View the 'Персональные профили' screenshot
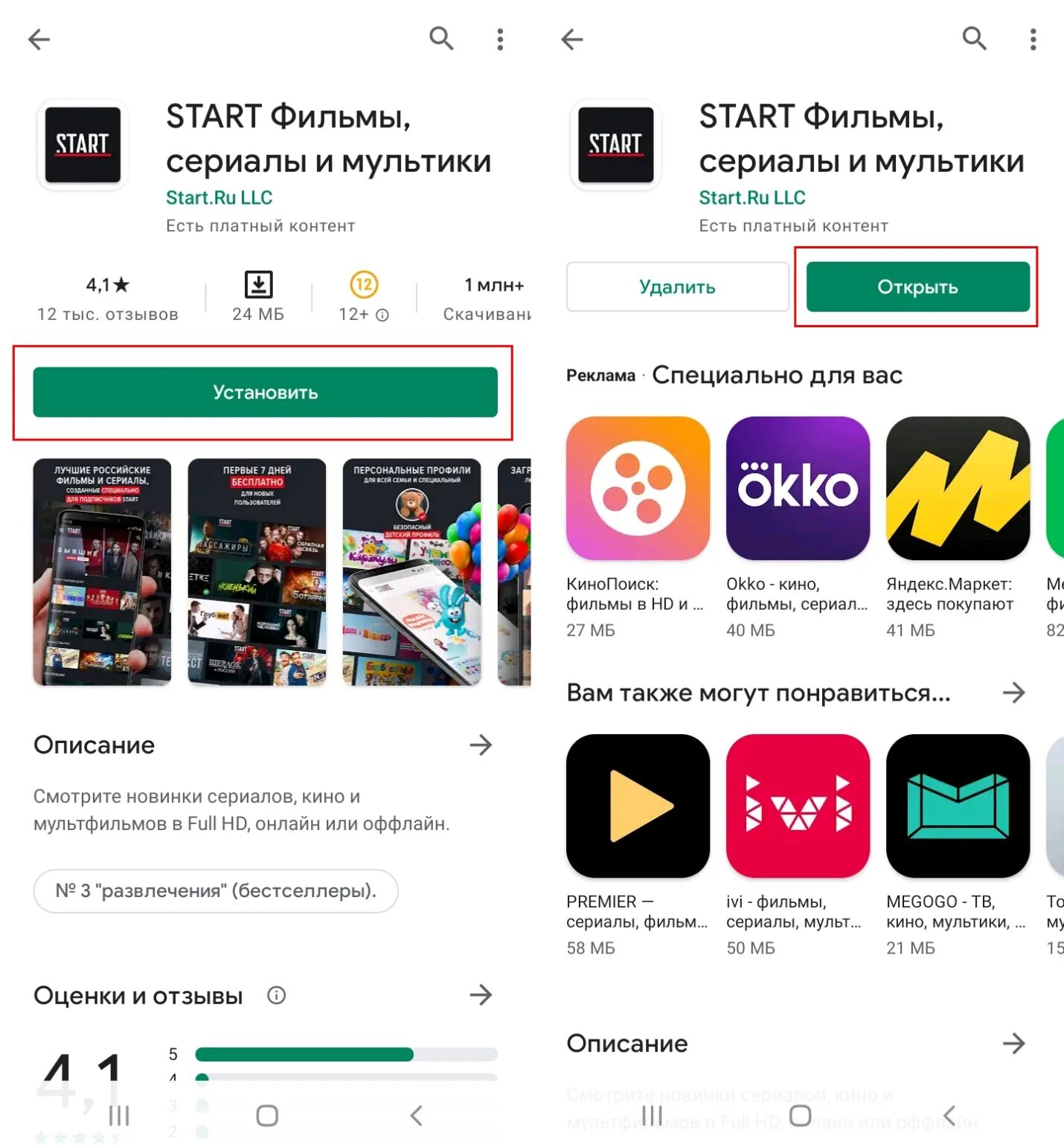Viewport: 1064px width, 1147px height. click(411, 571)
